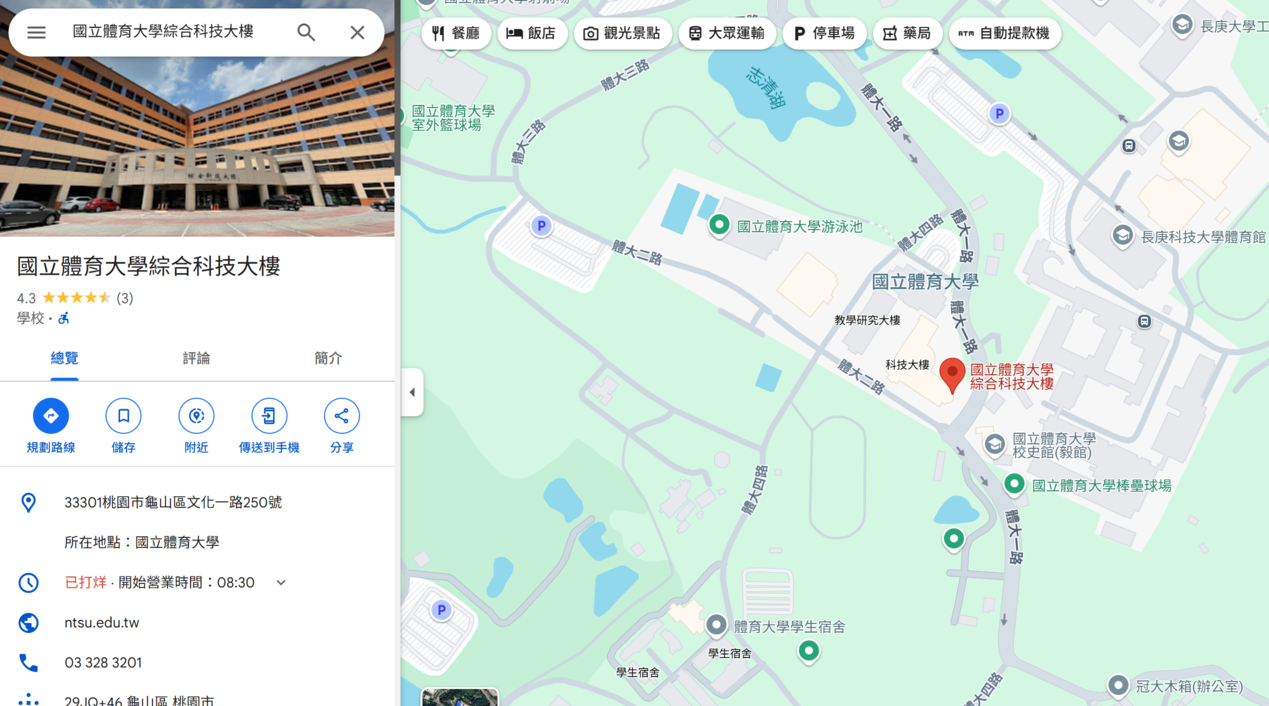Select the 觀光景點 filter chip
Screen dimensions: 1269x706
click(x=622, y=34)
